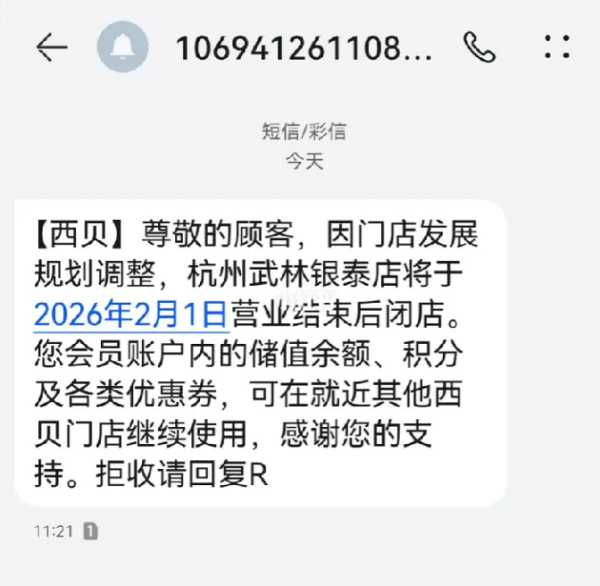The image size is (600, 586).
Task: Open the four-dot more options menu
Action: click(555, 47)
